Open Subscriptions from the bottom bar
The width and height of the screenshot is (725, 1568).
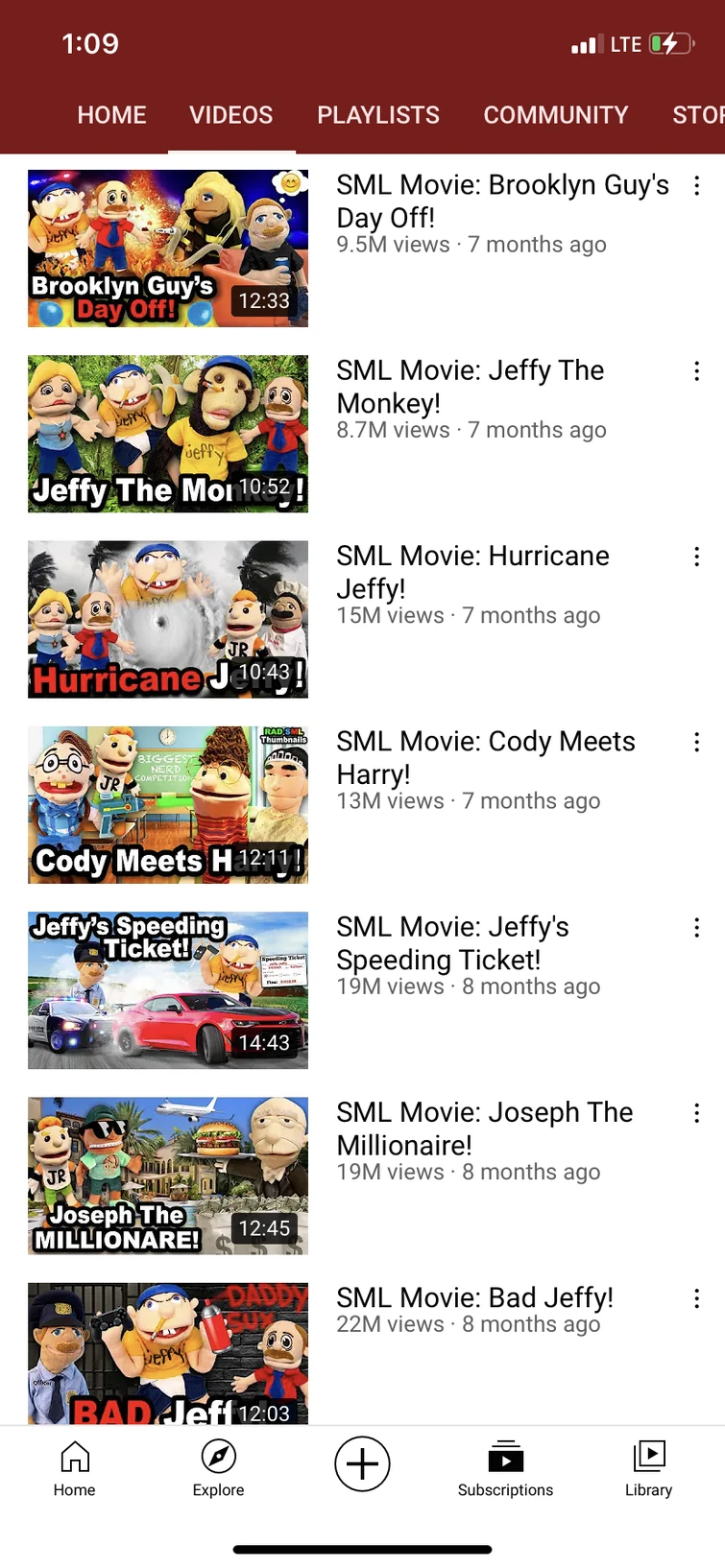(506, 1463)
